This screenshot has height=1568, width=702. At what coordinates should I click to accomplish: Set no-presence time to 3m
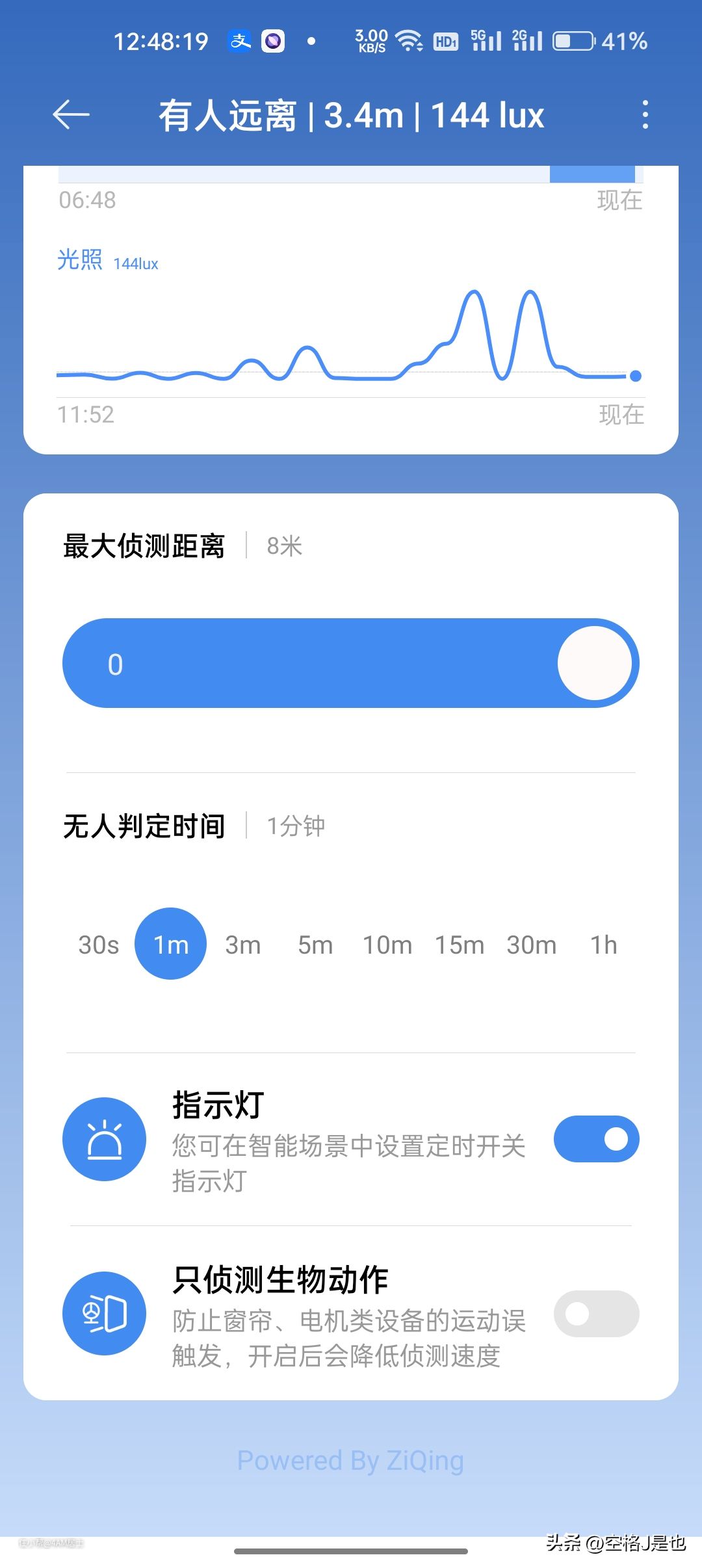pos(243,945)
